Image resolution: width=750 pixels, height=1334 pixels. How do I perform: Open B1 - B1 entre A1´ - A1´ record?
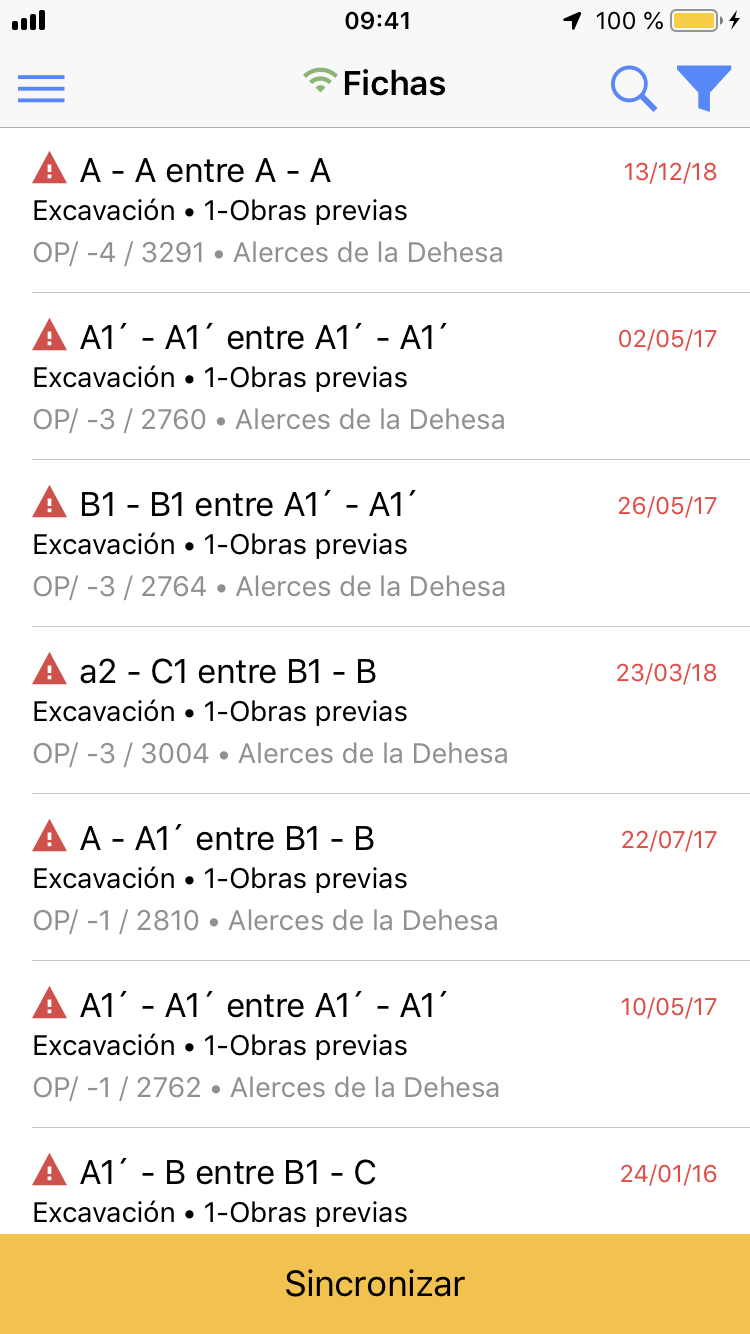375,544
